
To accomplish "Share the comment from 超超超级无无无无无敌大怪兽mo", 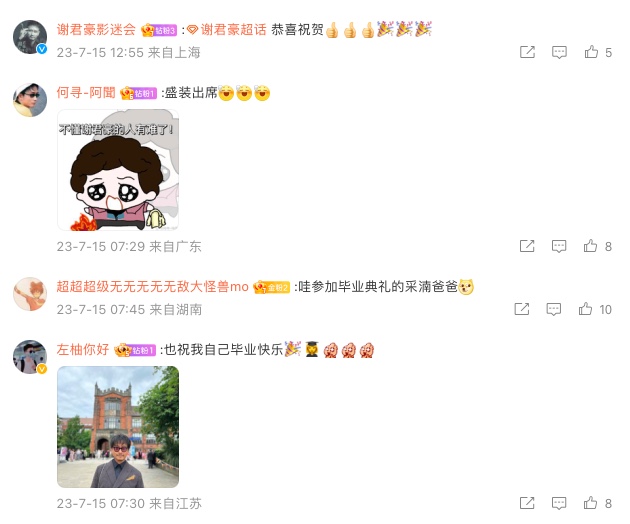I will click(521, 310).
